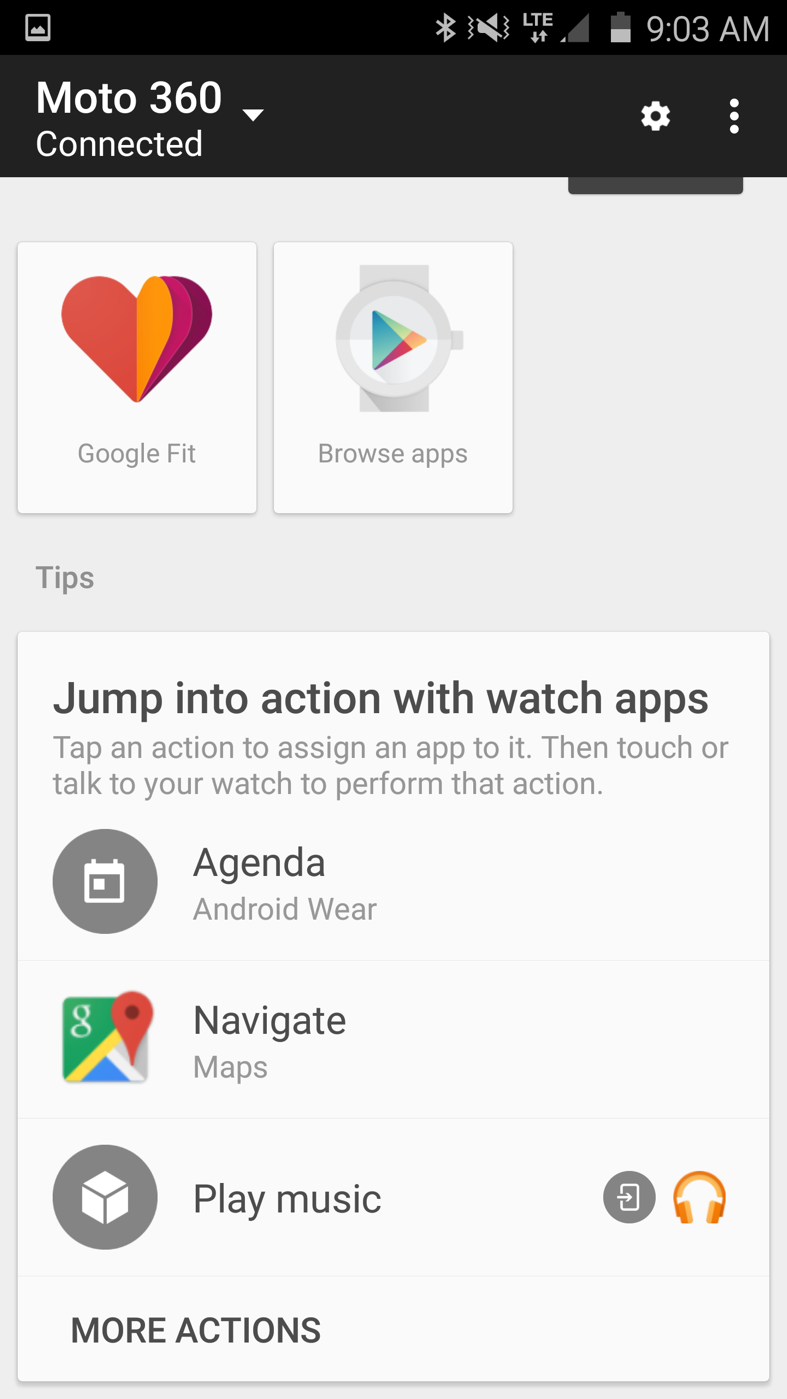Open the Google Fit card
The image size is (787, 1399).
click(x=137, y=377)
